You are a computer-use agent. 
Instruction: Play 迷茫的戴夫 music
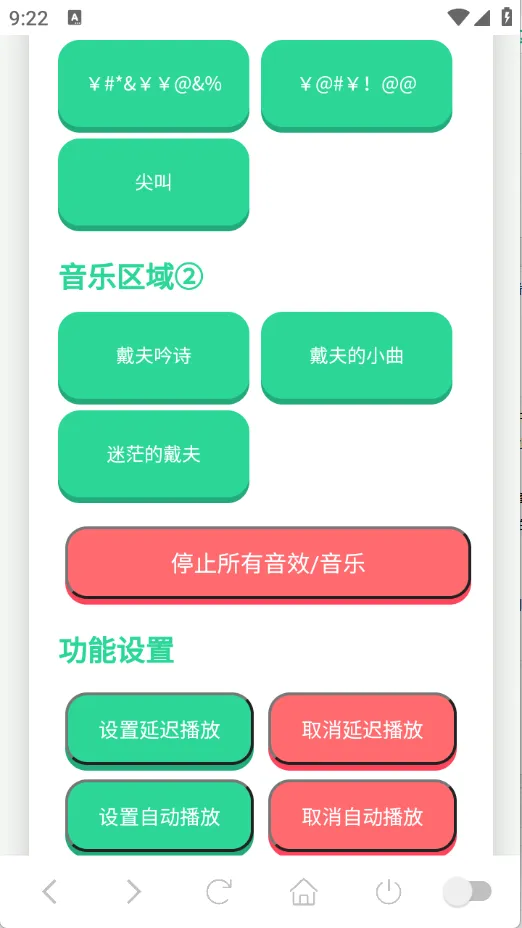click(x=153, y=455)
